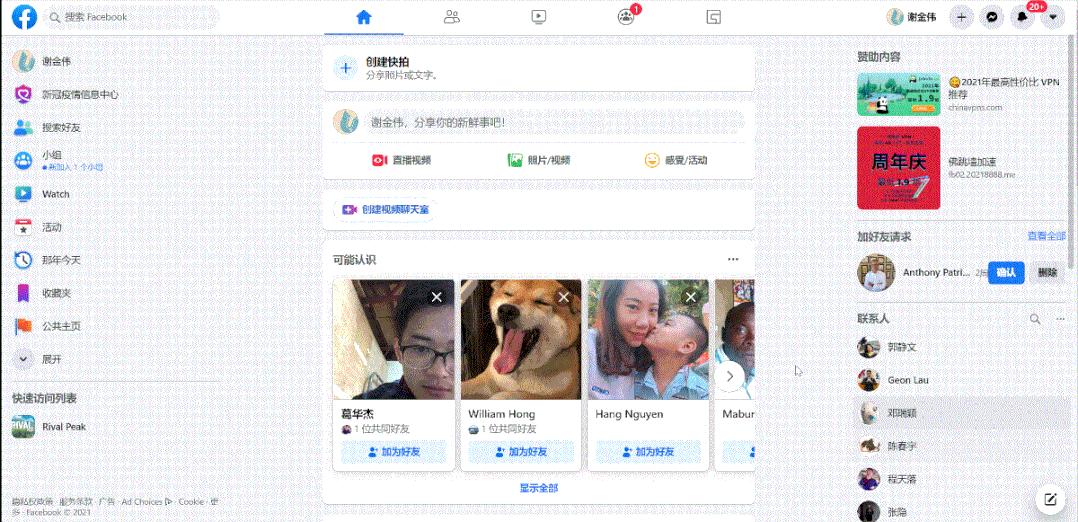Choose 照片/视频 for a new post
Viewport: 1078px width, 522px height.
pyautogui.click(x=539, y=160)
